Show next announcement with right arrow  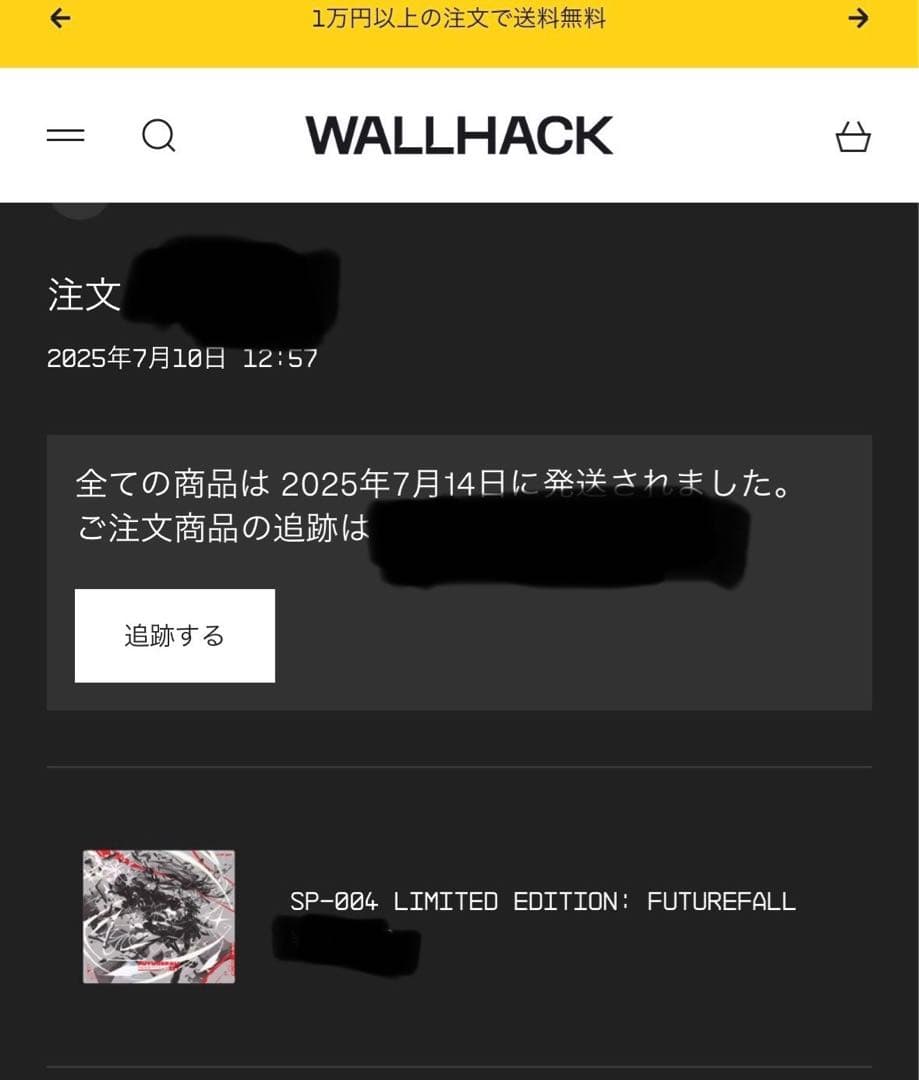pos(858,18)
